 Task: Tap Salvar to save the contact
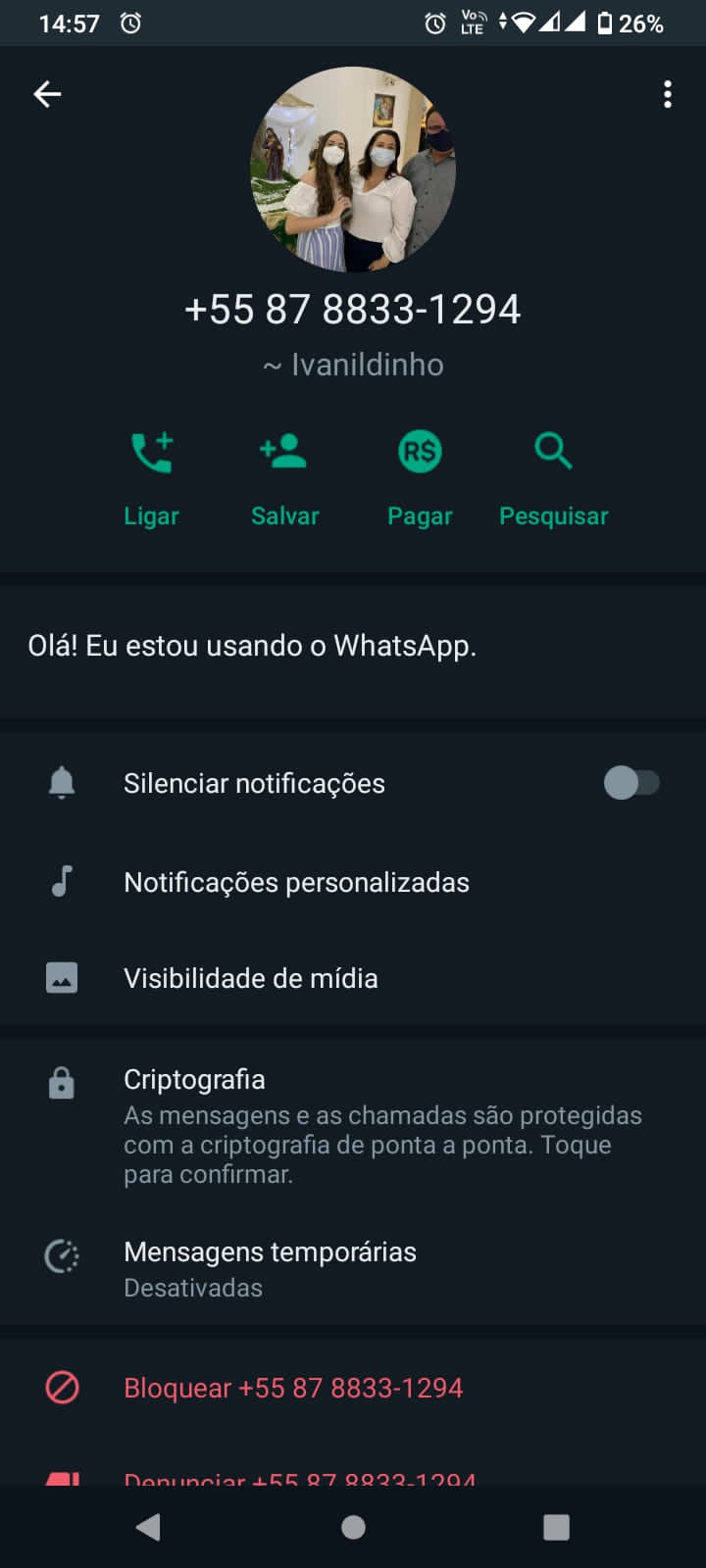pos(284,477)
